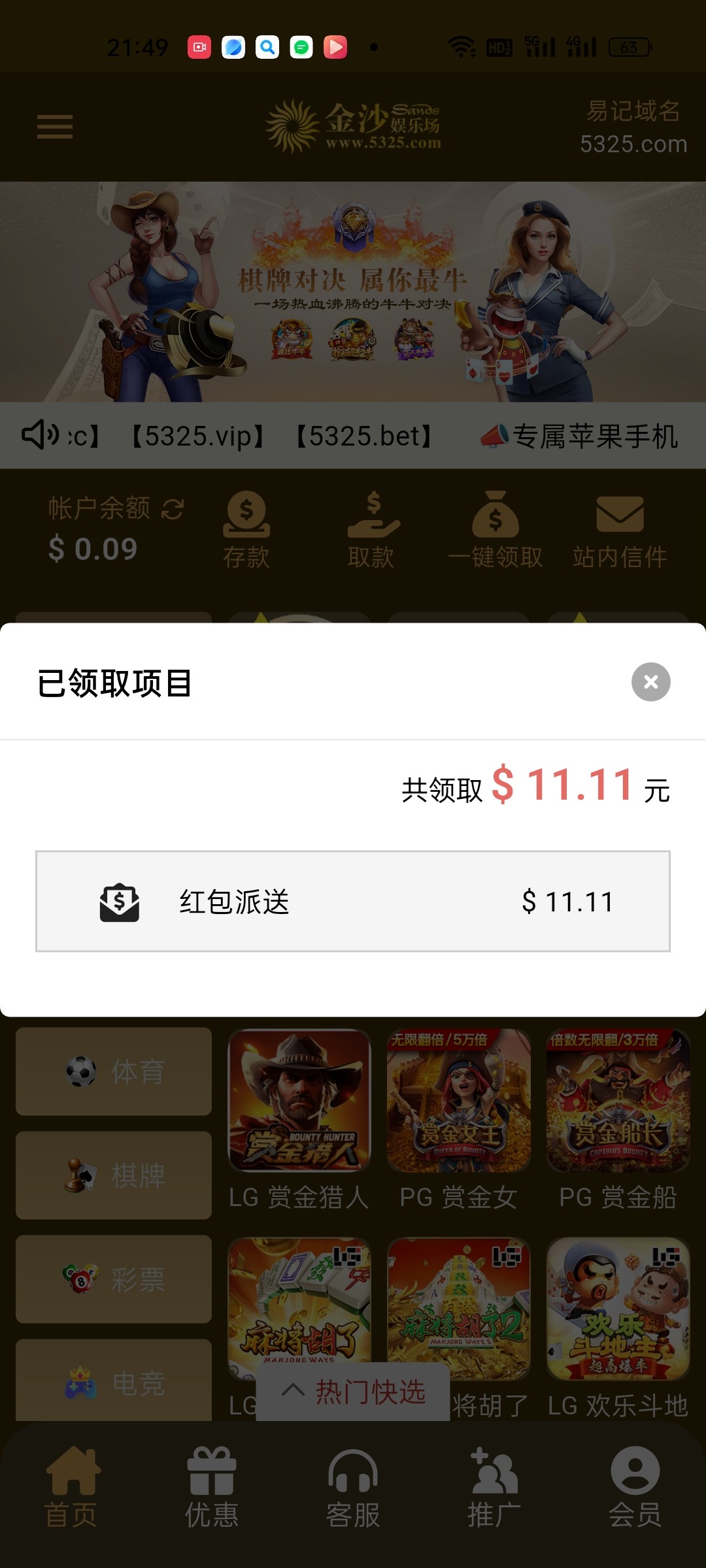Screen dimensions: 706x1568
Task: Tap the battery indicator in status bar
Action: (629, 46)
